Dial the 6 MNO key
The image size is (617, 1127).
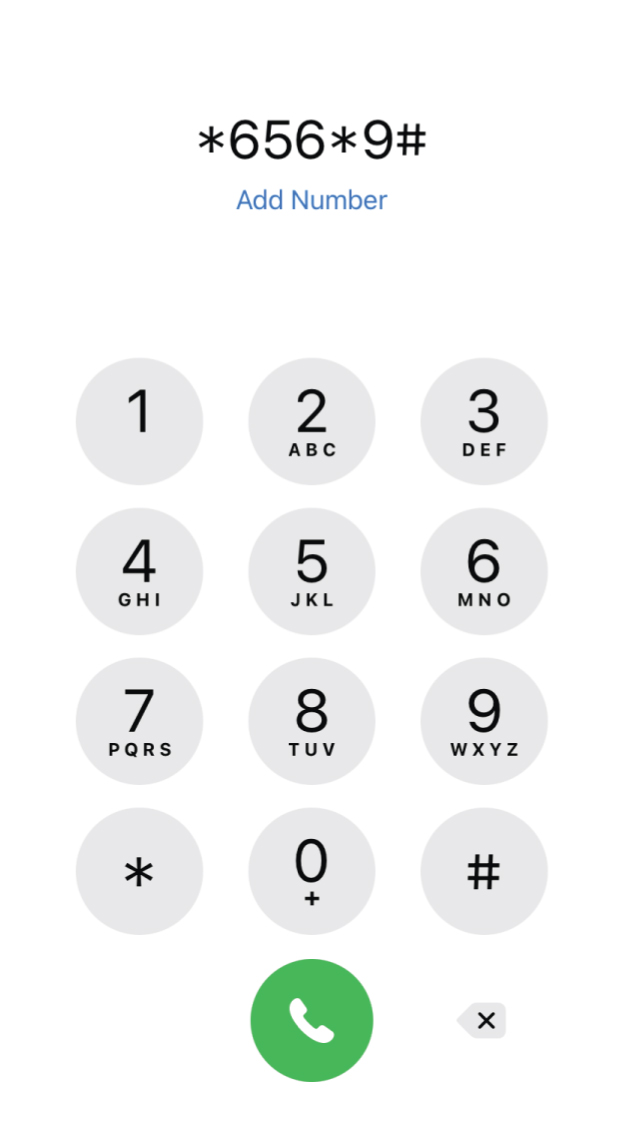pos(484,571)
